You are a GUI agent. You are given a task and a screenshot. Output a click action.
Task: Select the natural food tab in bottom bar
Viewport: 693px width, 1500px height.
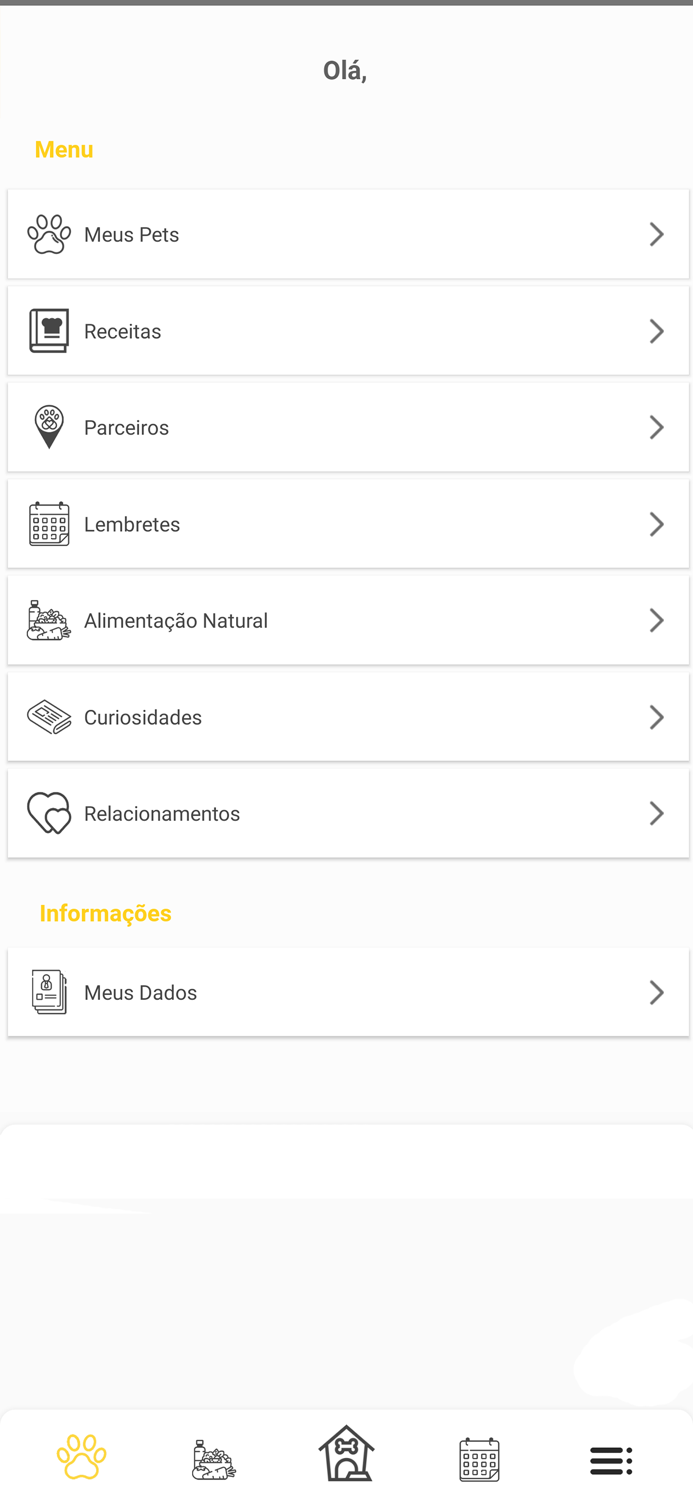(x=214, y=1460)
